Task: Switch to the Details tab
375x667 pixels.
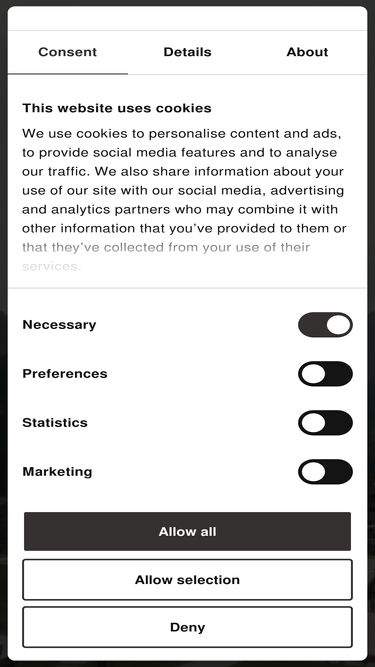Action: (x=188, y=52)
